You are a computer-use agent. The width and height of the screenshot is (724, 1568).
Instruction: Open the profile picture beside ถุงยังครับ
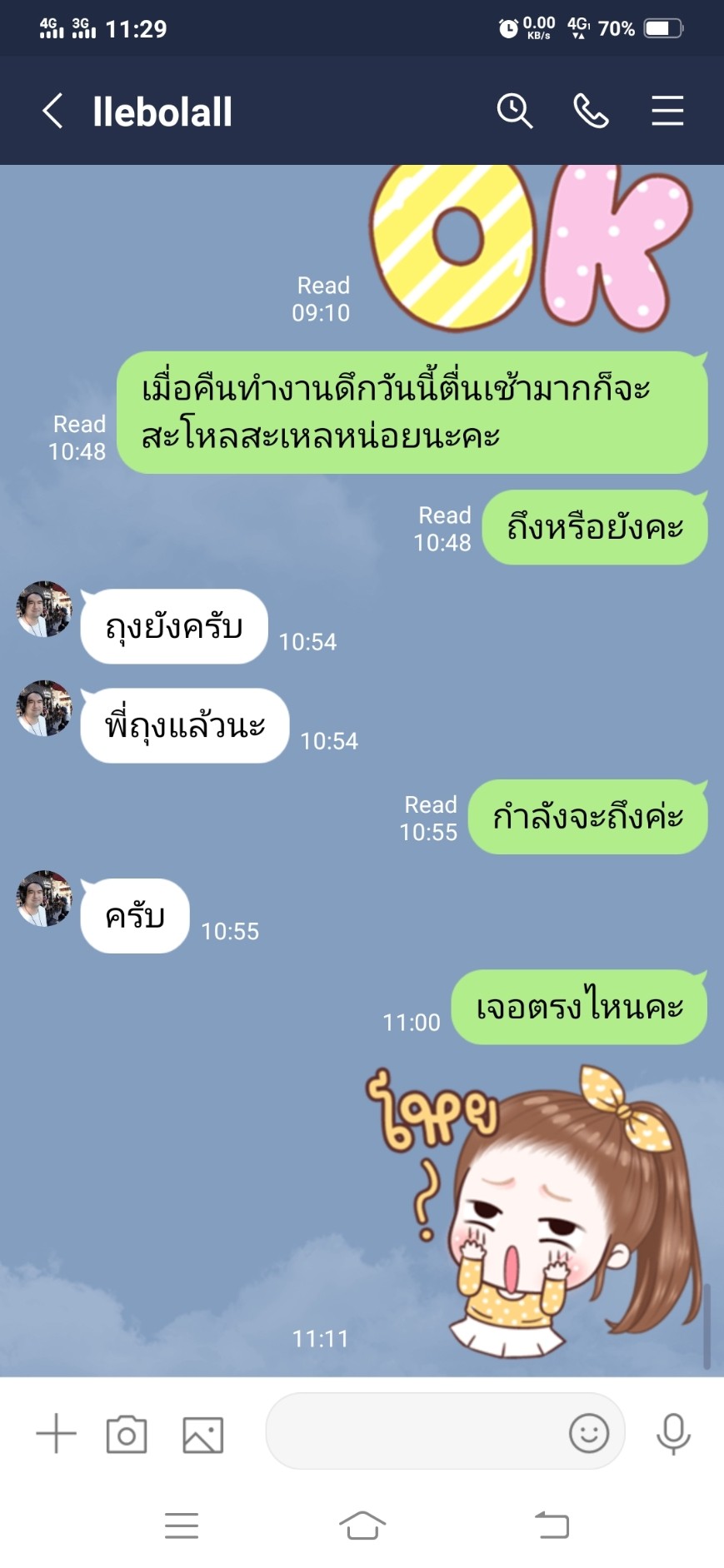[x=45, y=610]
